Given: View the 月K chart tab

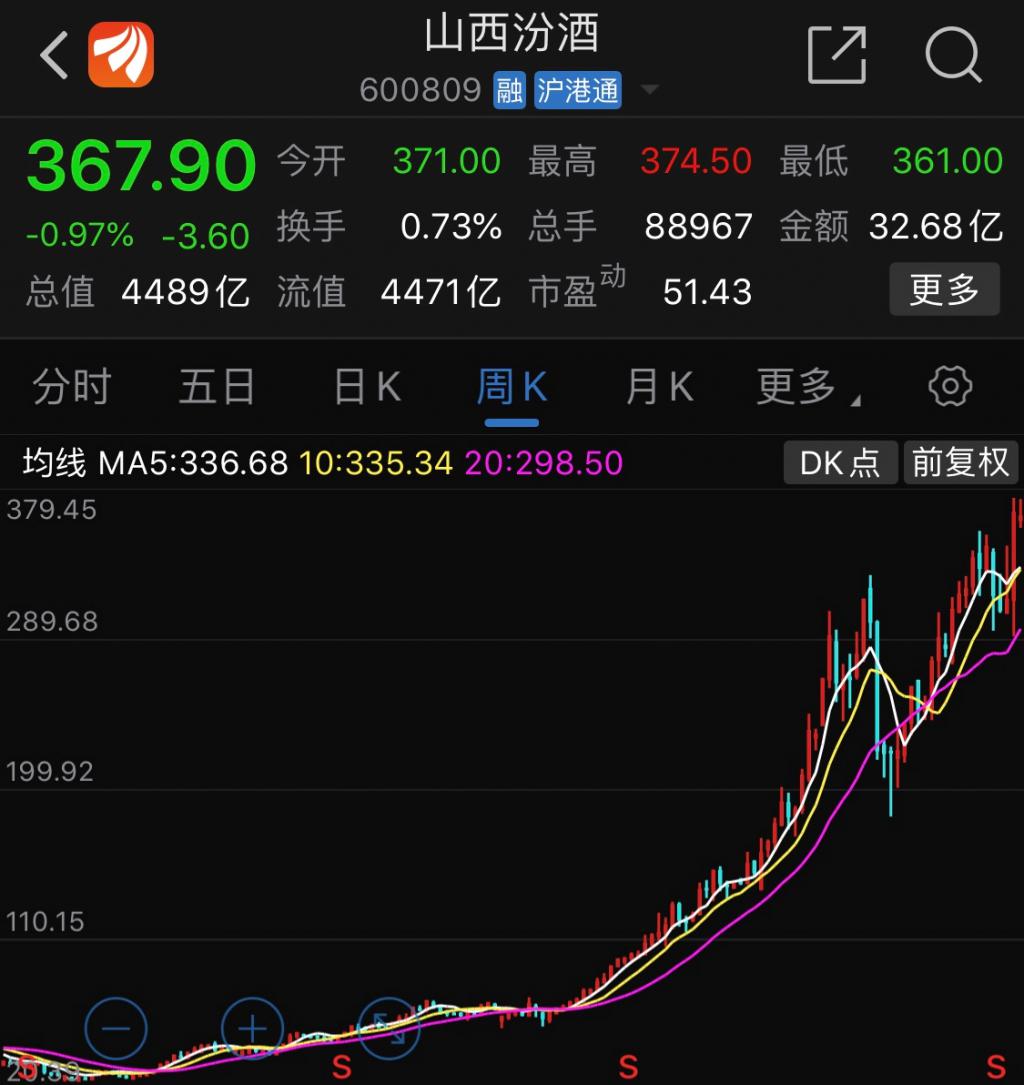Looking at the screenshot, I should point(659,387).
